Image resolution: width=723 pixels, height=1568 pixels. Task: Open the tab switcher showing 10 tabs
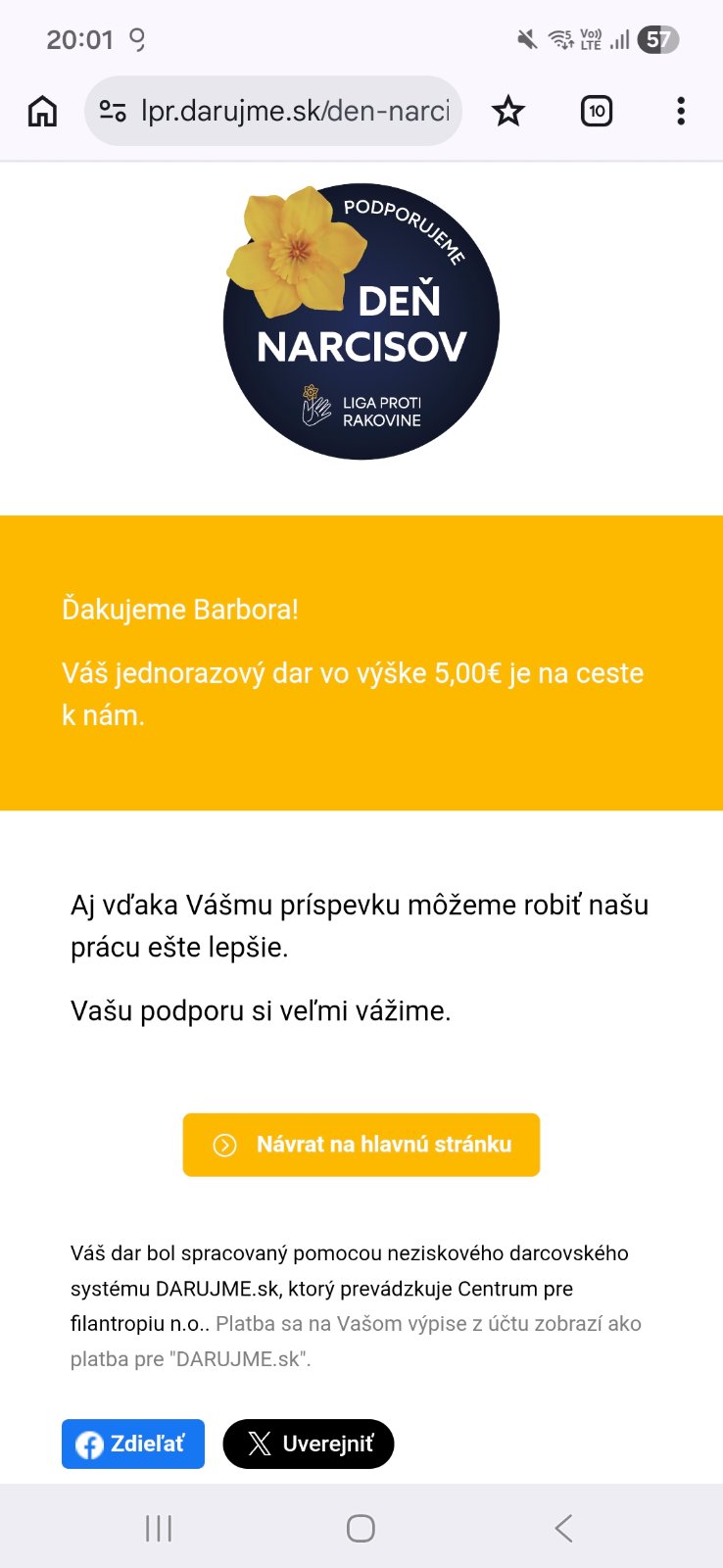point(597,112)
